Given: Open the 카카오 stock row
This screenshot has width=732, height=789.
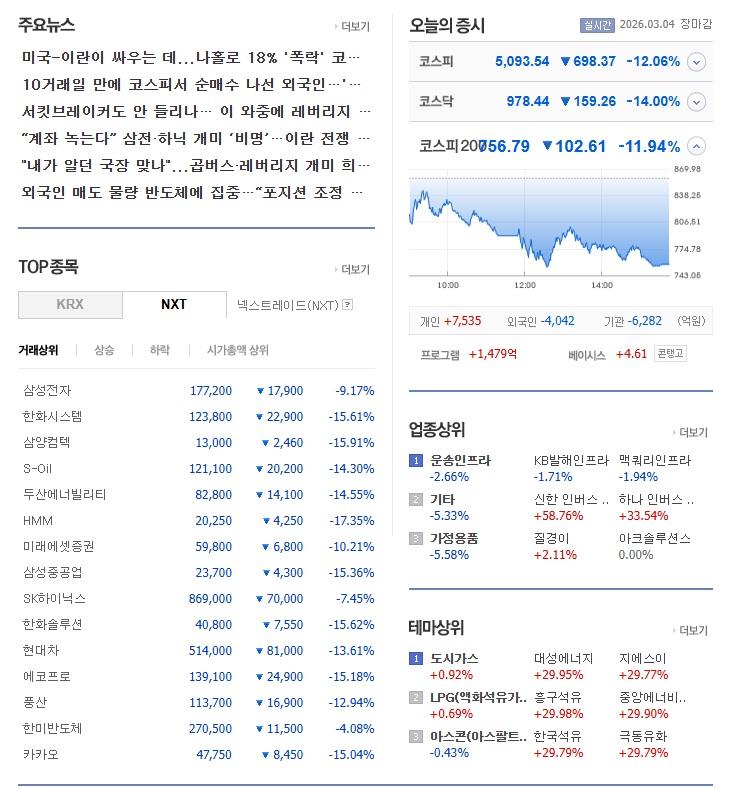Looking at the screenshot, I should 198,754.
